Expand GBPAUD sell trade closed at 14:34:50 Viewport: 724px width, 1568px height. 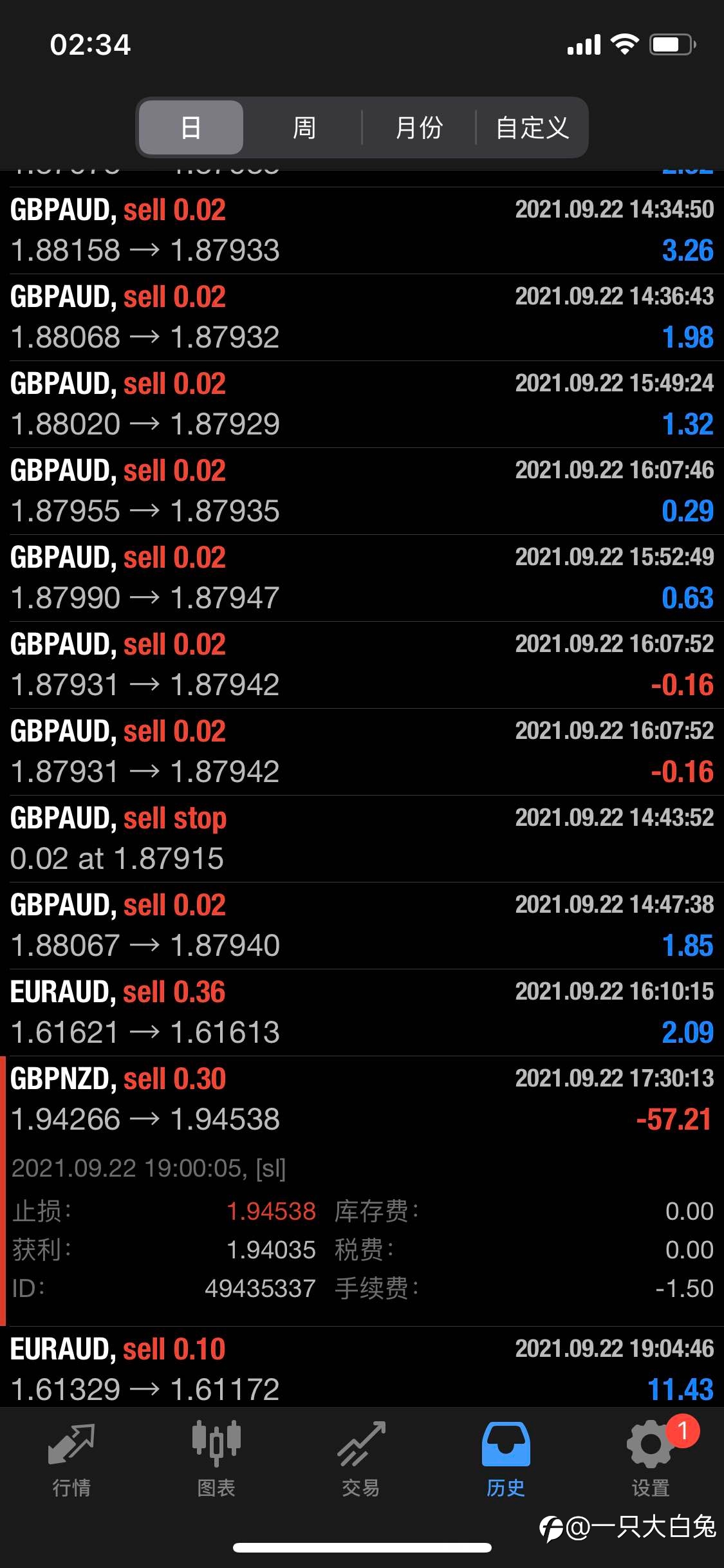coord(362,230)
